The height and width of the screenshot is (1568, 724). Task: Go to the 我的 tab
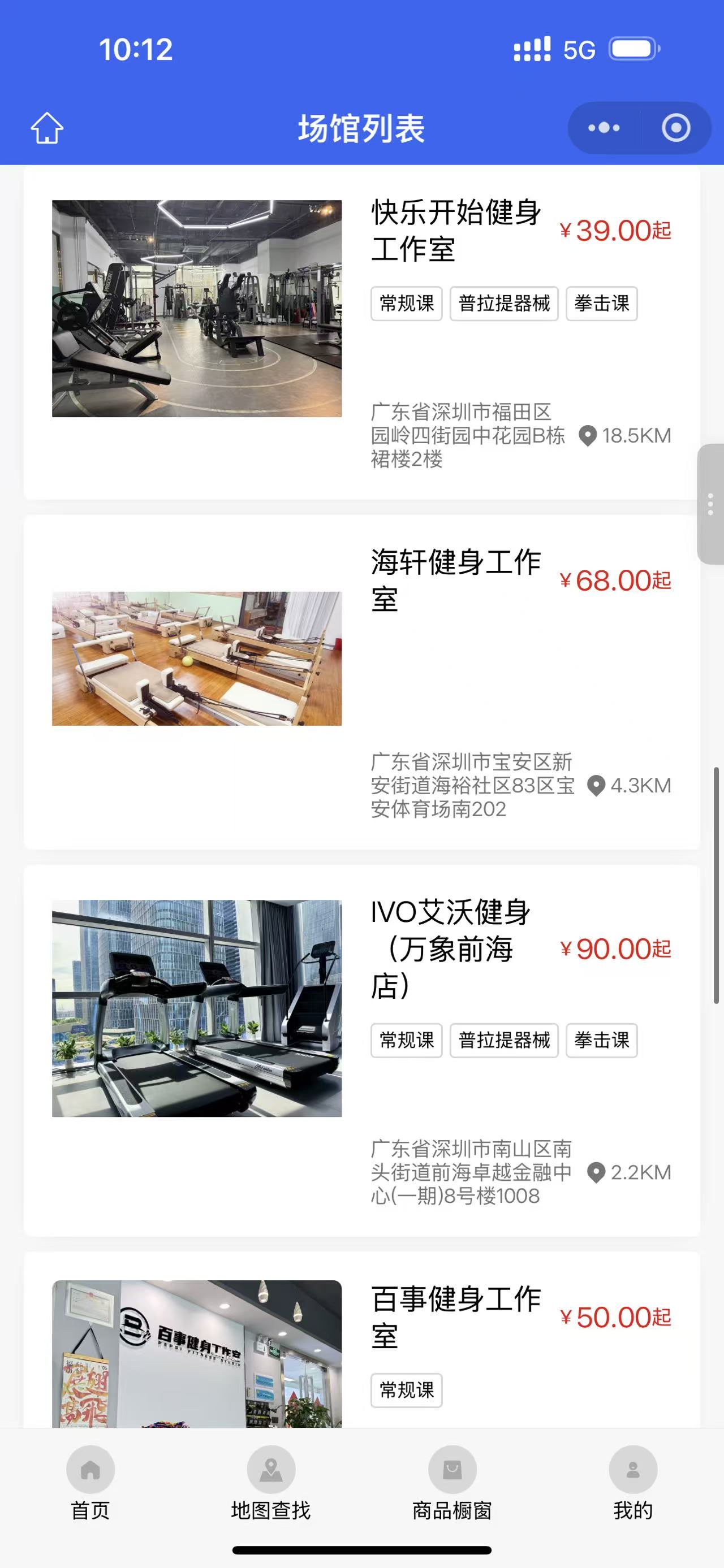pyautogui.click(x=633, y=1483)
